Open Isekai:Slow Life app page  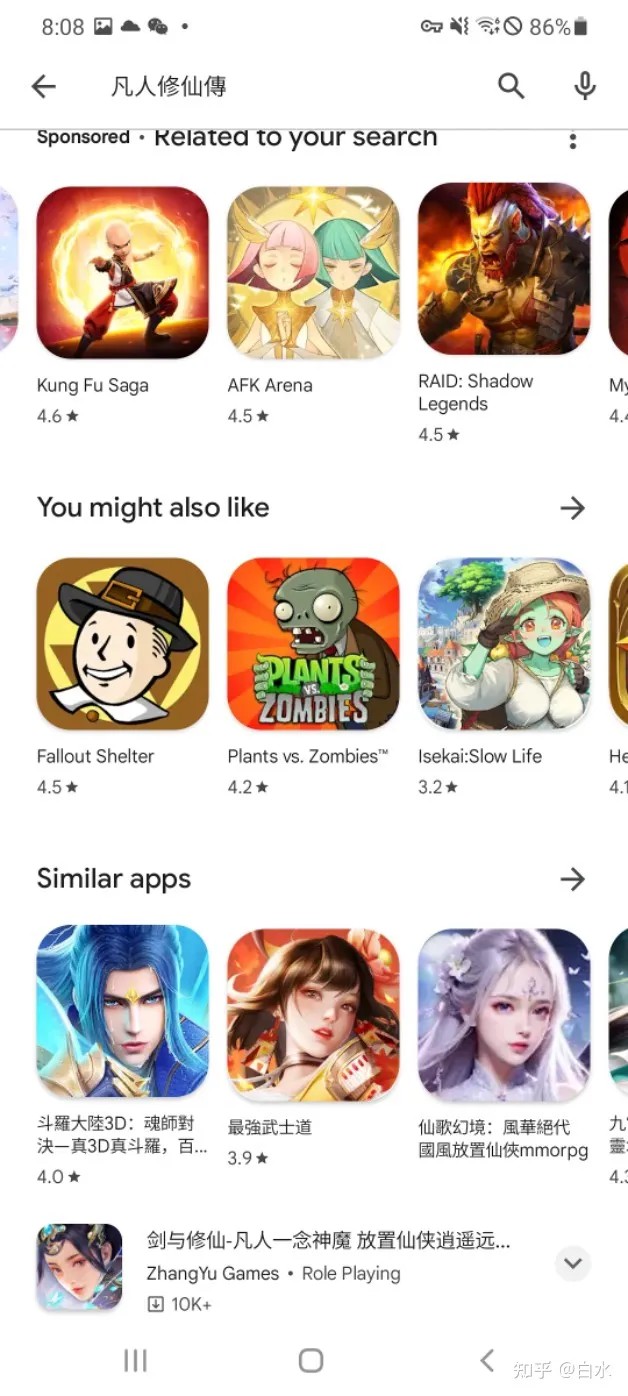click(x=504, y=643)
